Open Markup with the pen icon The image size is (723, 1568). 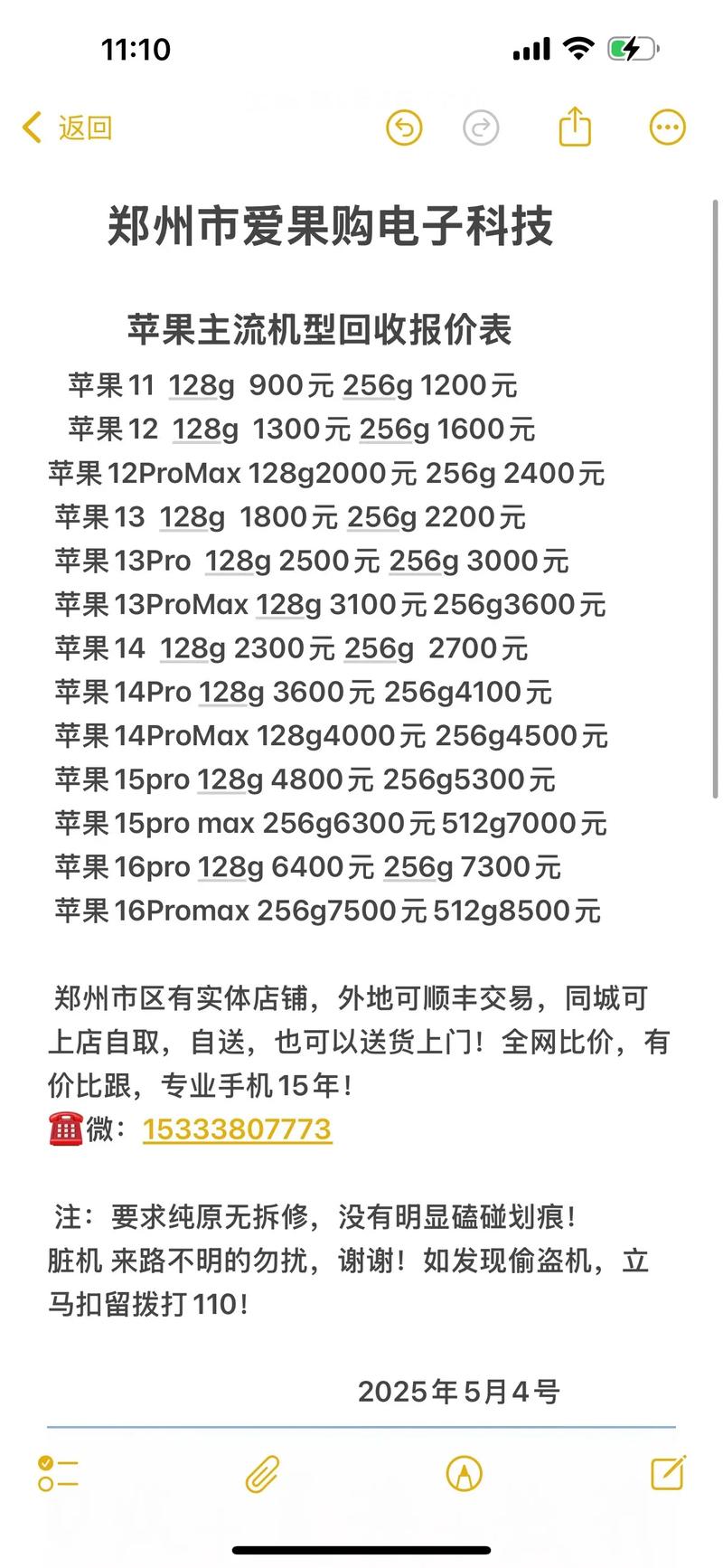pyautogui.click(x=464, y=1475)
